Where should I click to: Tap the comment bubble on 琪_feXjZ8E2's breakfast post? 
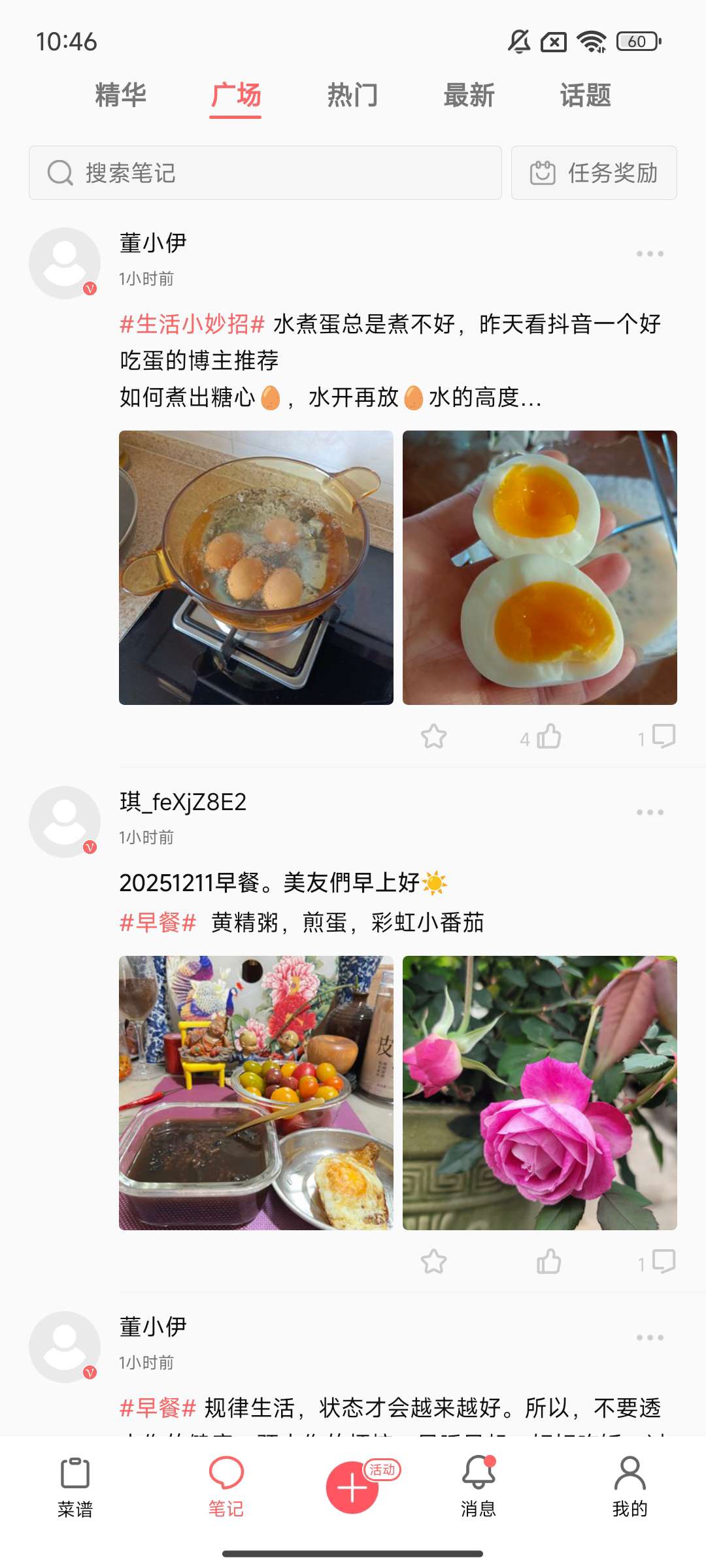[x=662, y=1261]
